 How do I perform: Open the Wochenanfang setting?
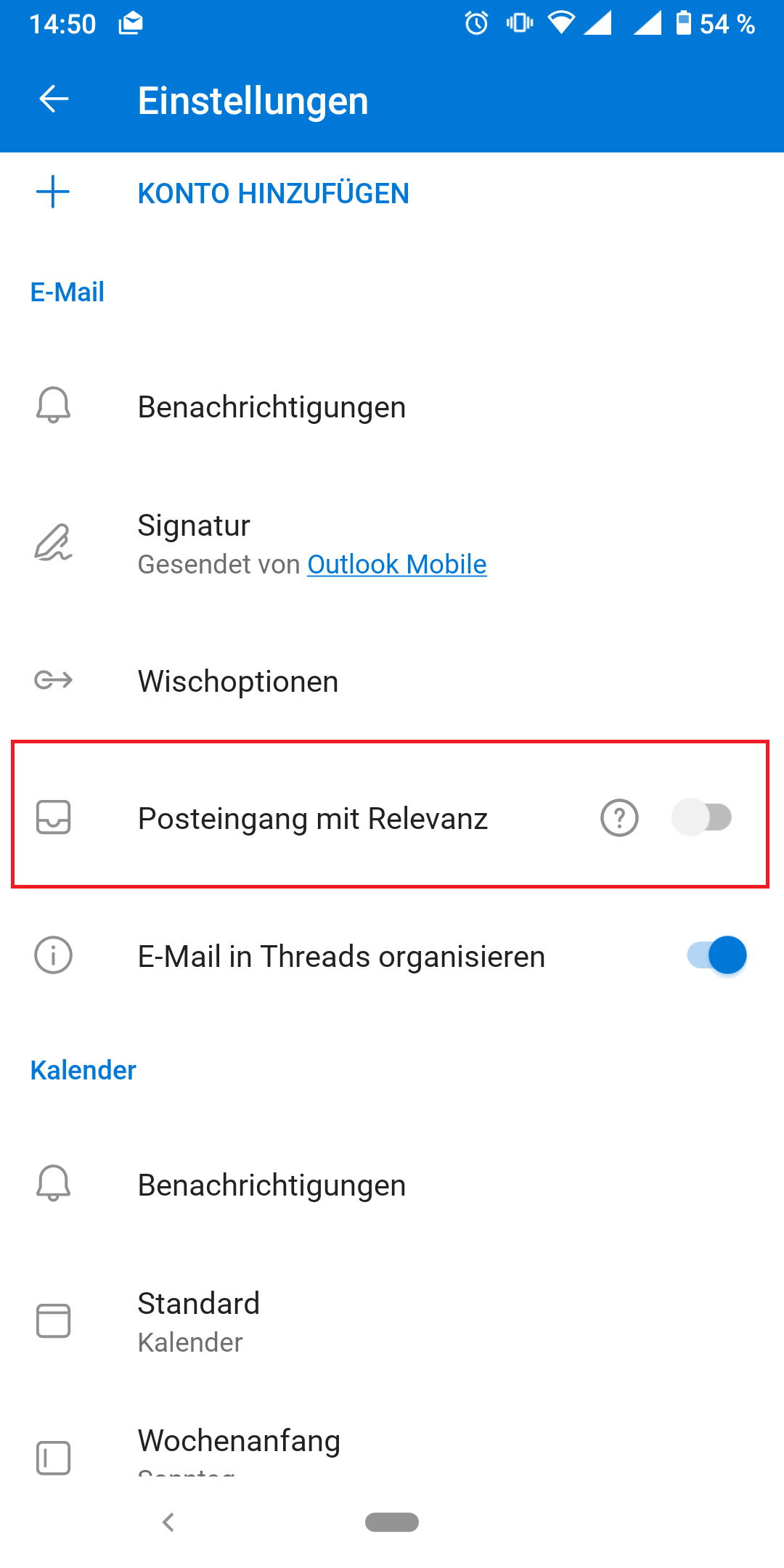(240, 1445)
